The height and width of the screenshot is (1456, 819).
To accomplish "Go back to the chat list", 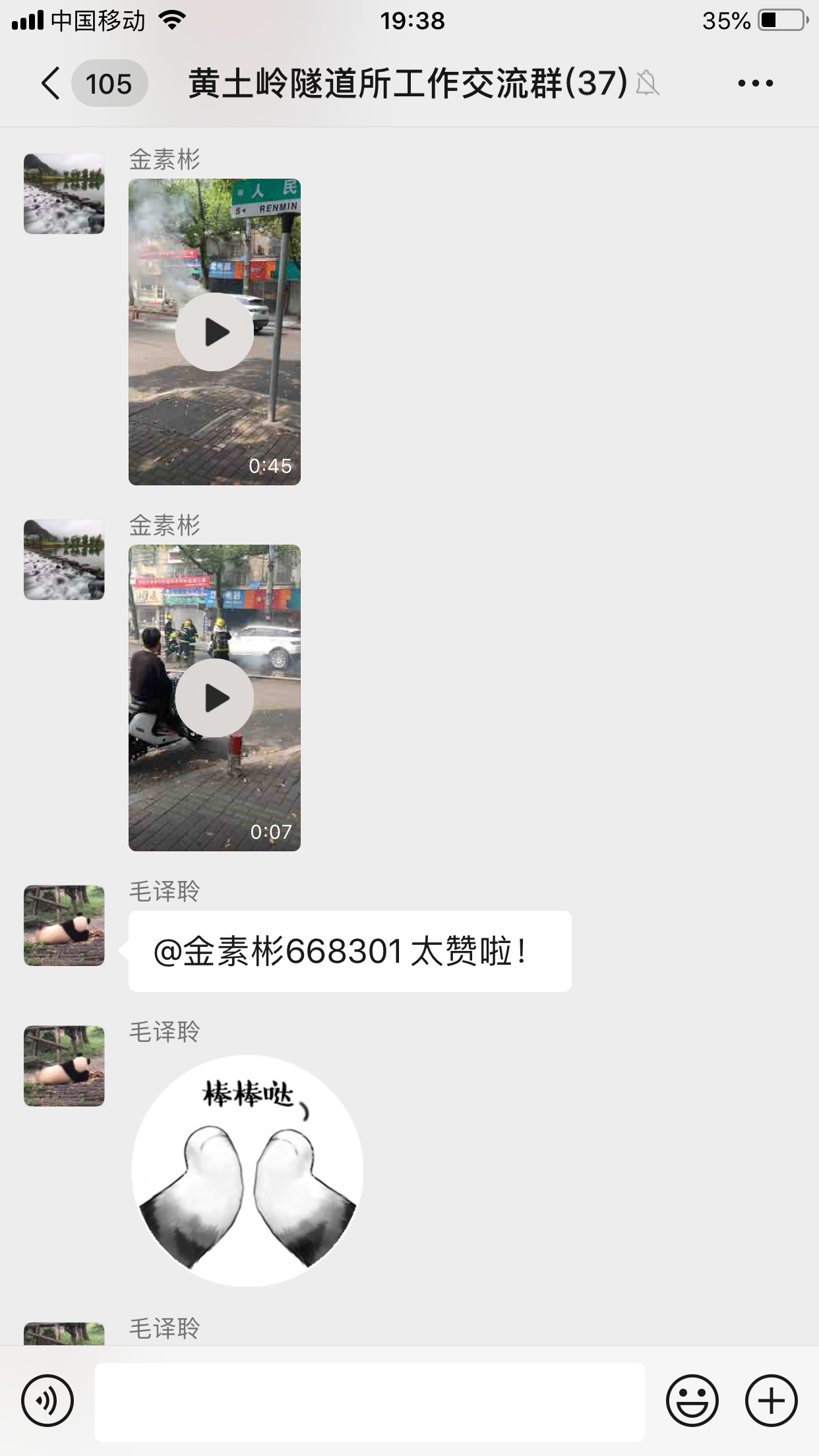I will 51,84.
